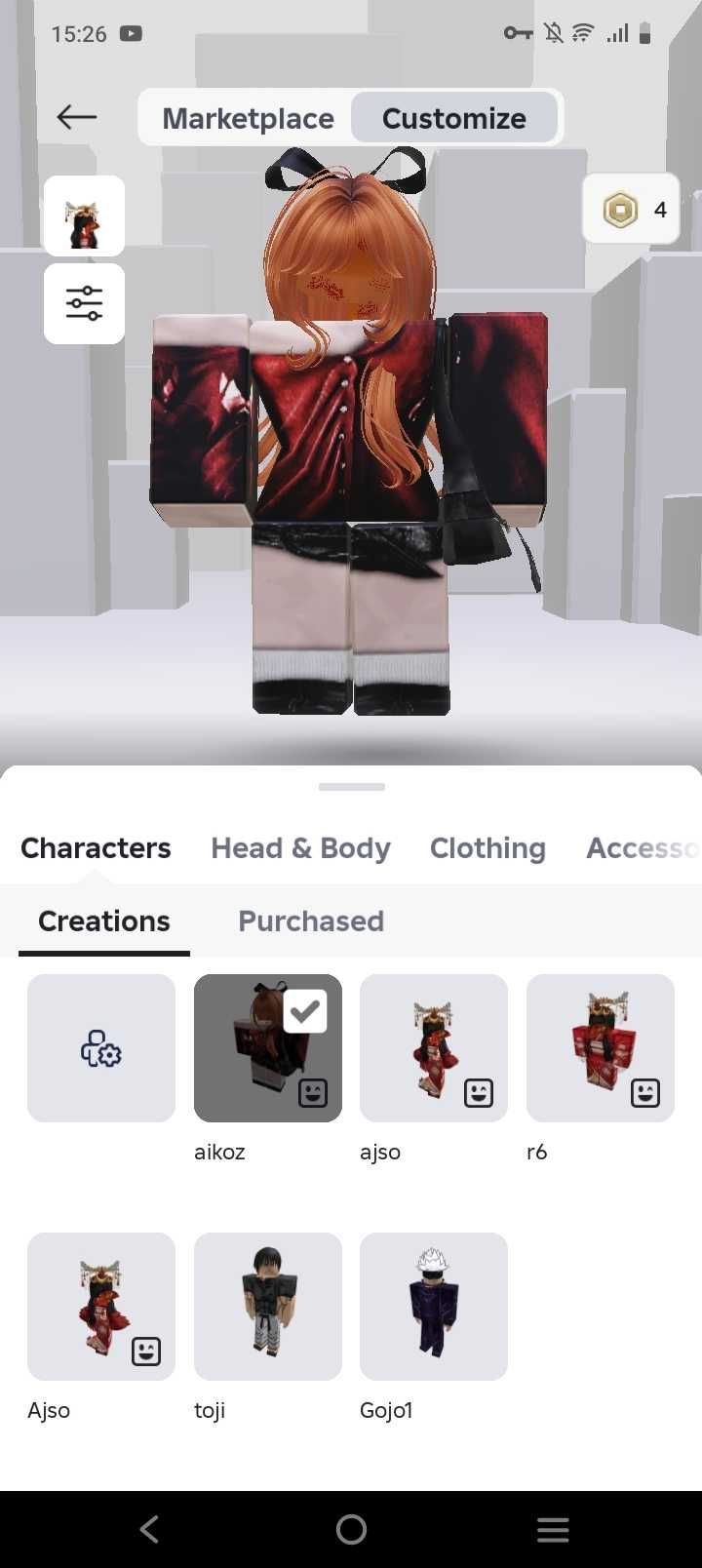The image size is (702, 1568).
Task: Equip the capitalized Ajso character
Action: coord(101,1307)
